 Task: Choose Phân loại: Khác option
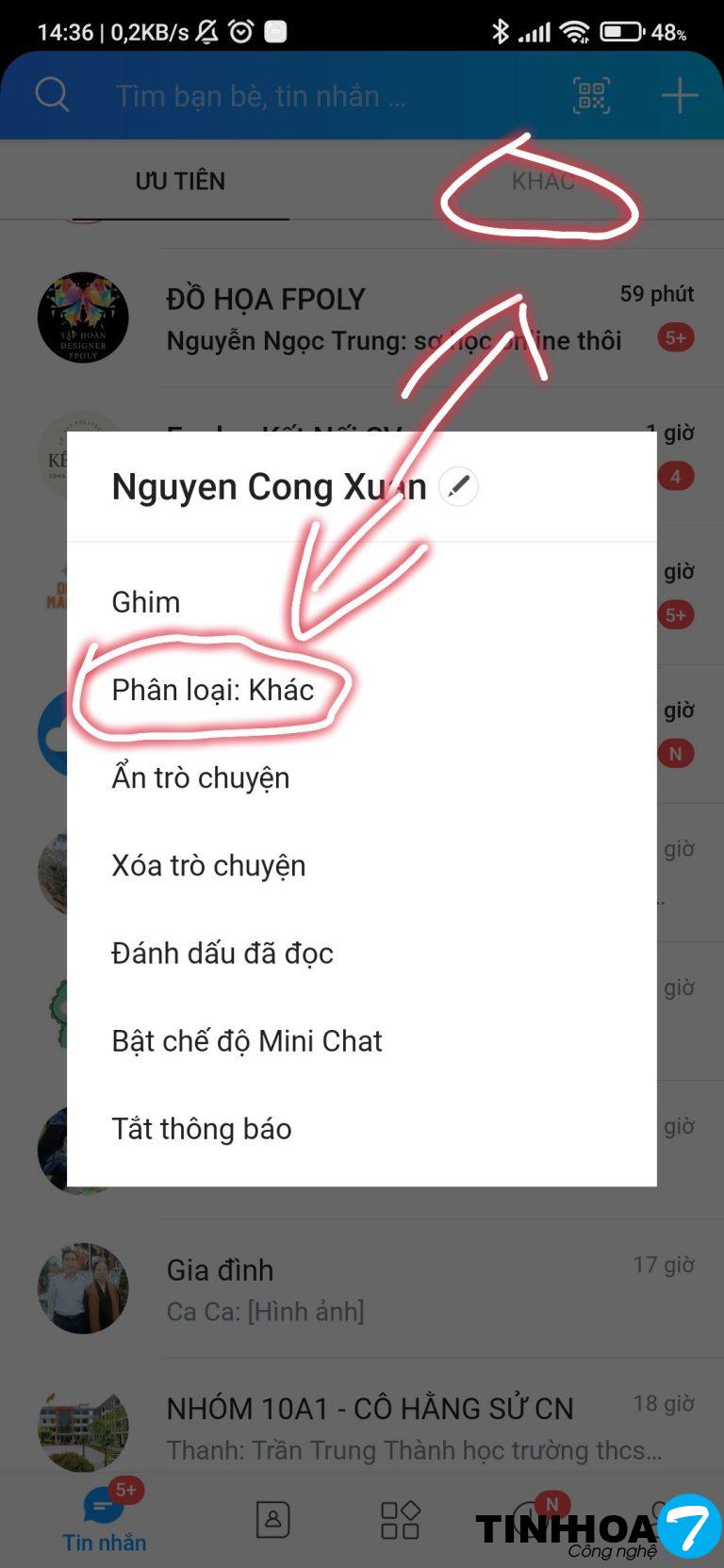click(x=213, y=690)
